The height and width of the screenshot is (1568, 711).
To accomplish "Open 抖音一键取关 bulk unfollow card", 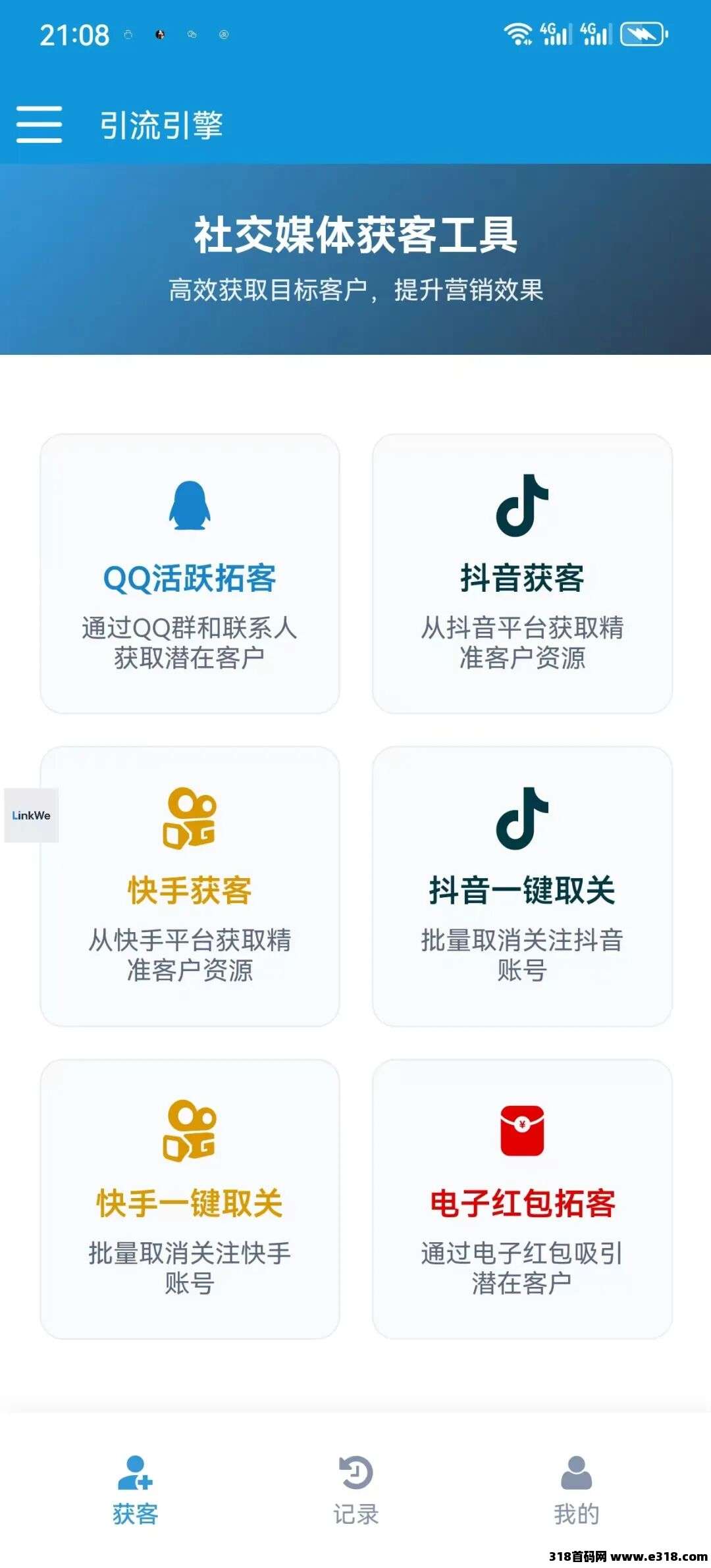I will point(522,886).
